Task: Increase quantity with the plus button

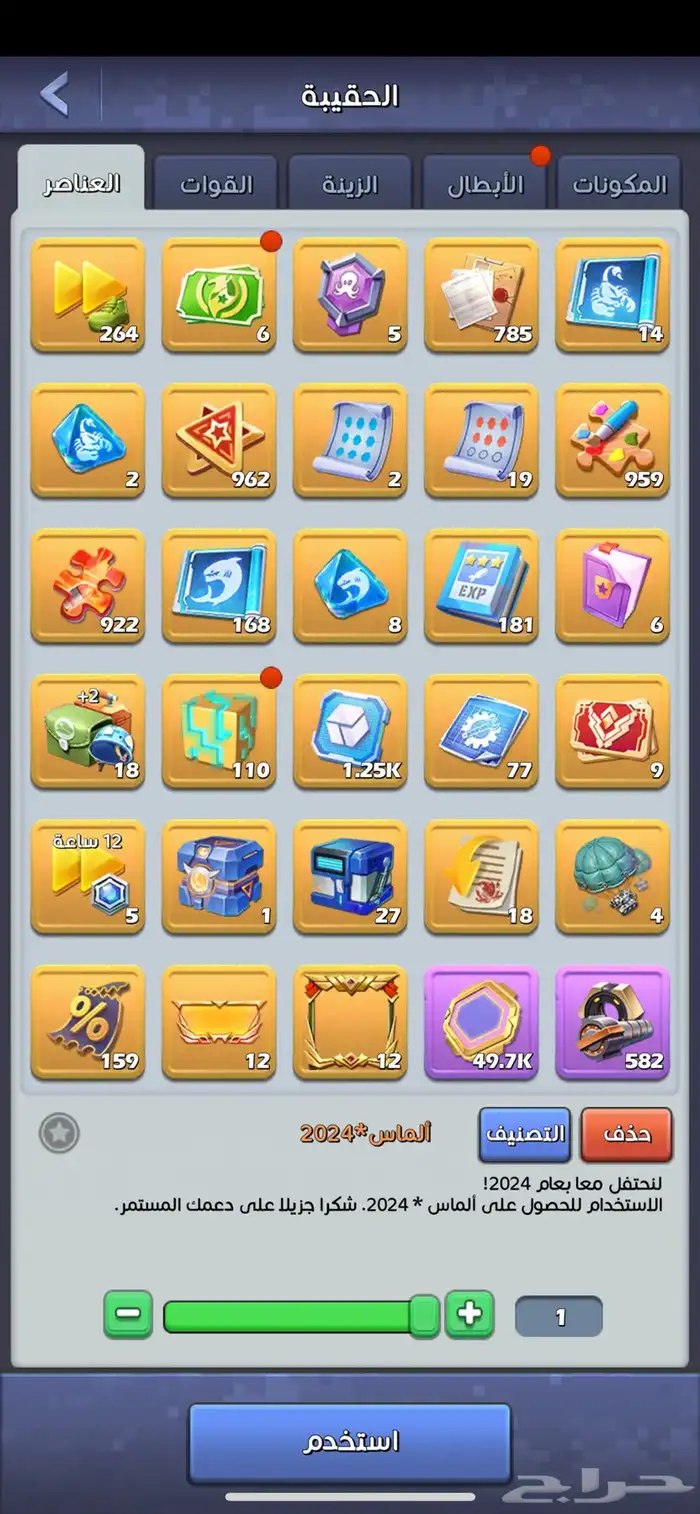Action: point(470,1314)
